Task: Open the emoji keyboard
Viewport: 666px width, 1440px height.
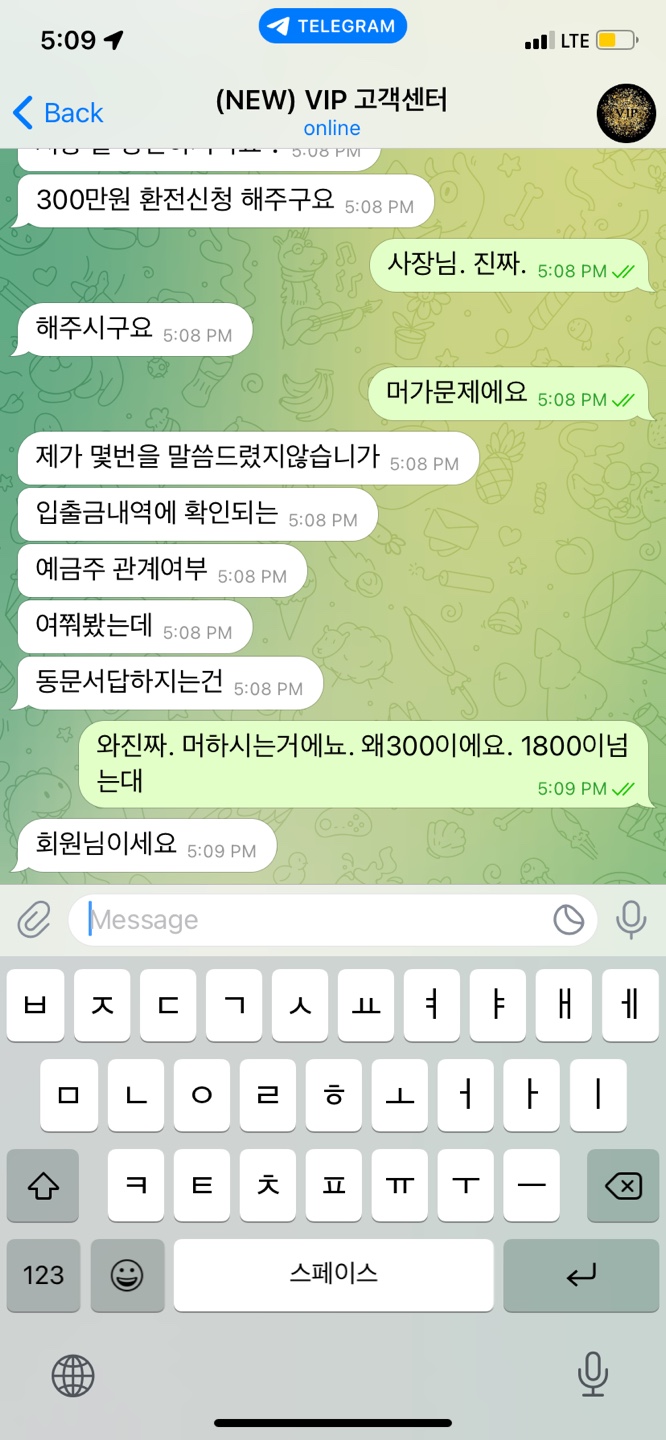Action: 127,1275
